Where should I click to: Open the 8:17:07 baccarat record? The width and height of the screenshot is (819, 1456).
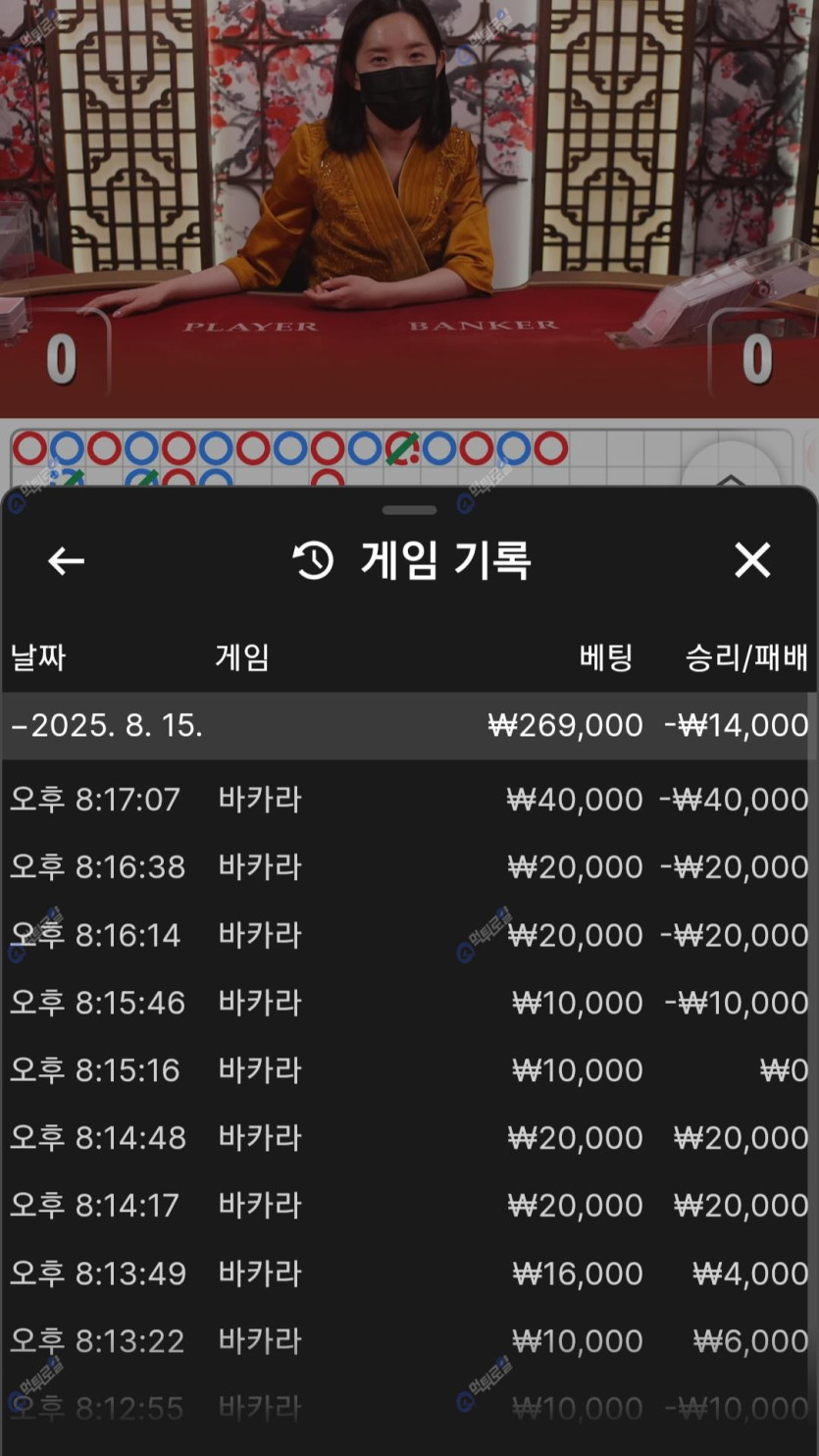click(409, 800)
